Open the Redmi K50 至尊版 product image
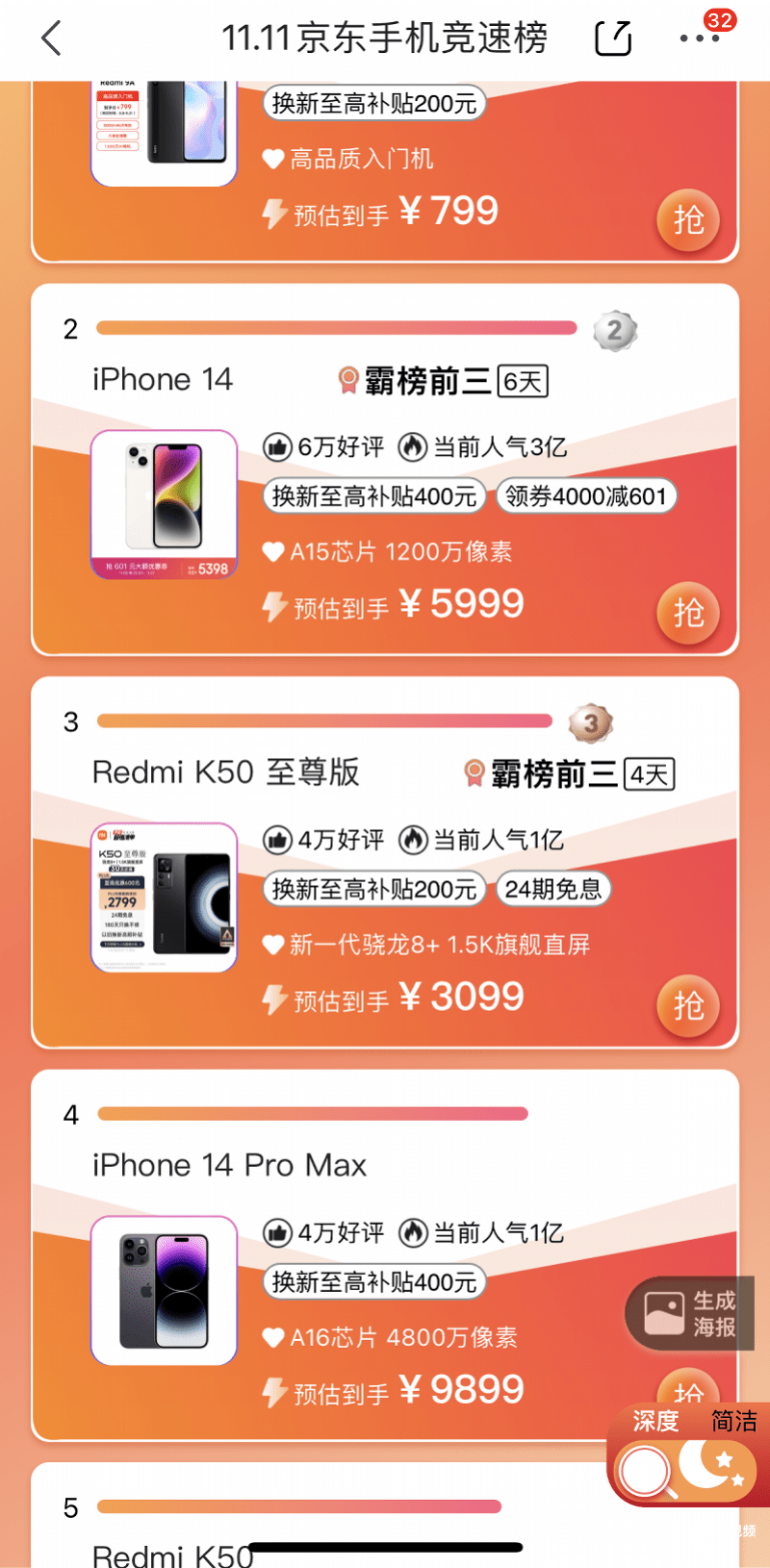This screenshot has height=1568, width=770. coord(164,897)
